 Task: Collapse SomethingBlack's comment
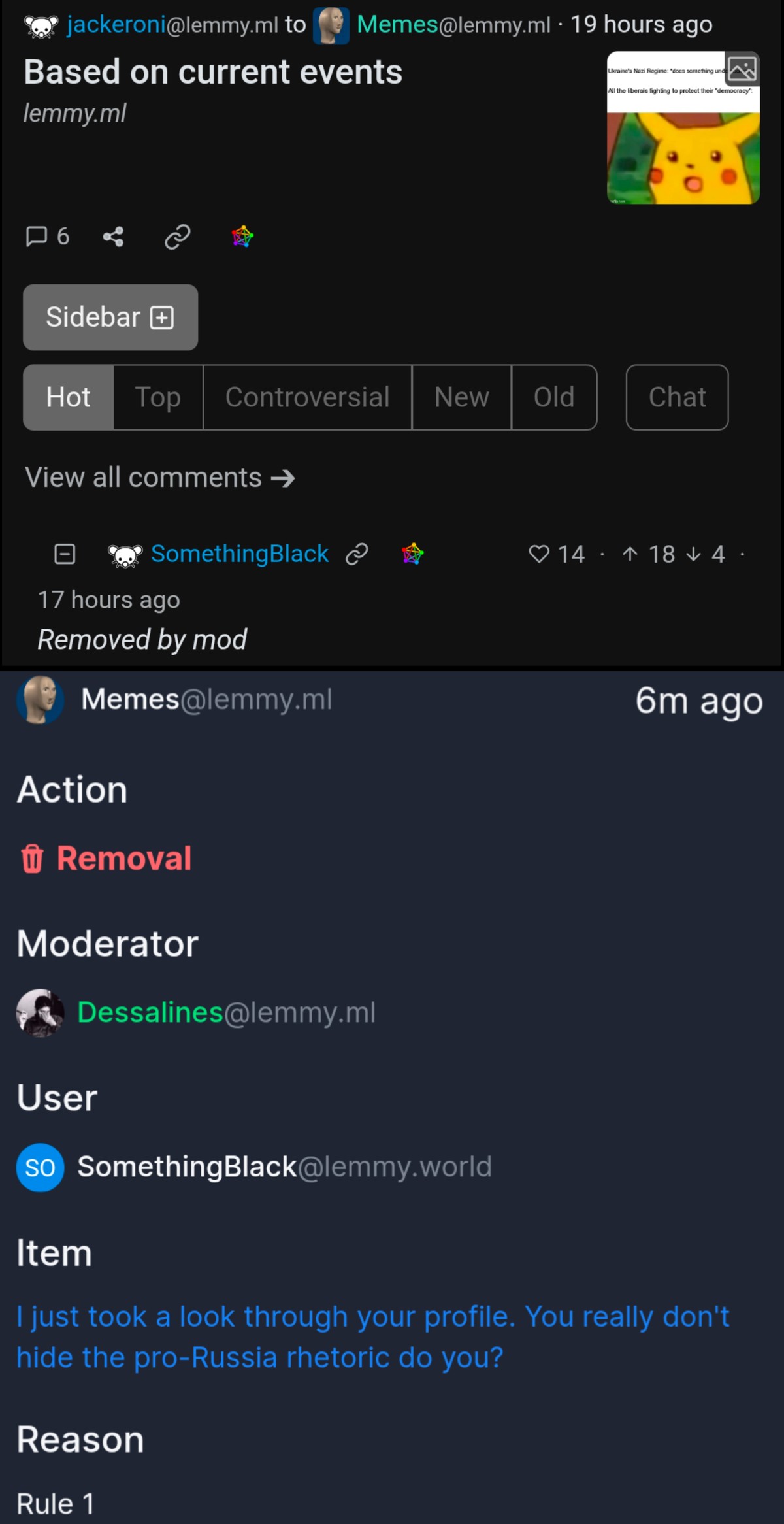(65, 554)
